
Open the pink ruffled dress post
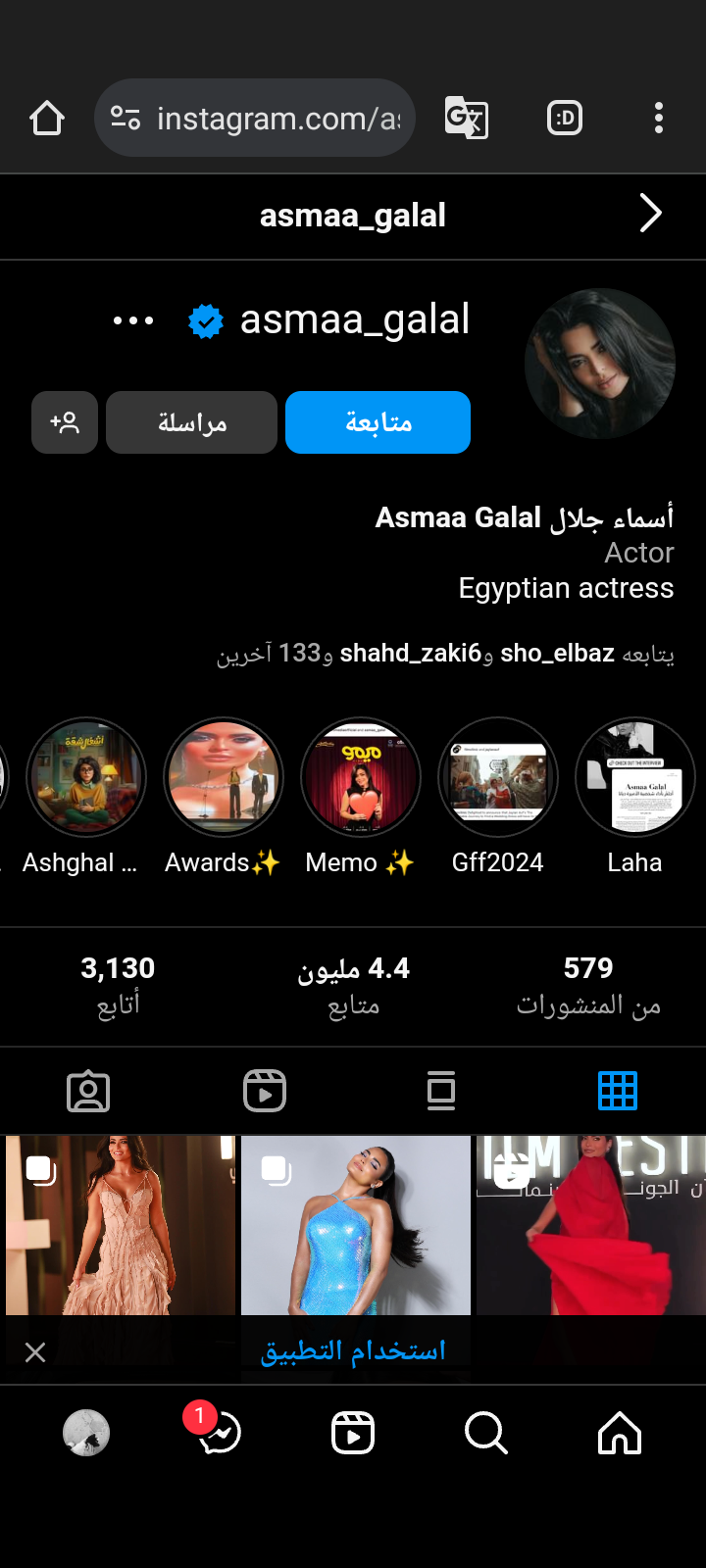(x=121, y=1225)
